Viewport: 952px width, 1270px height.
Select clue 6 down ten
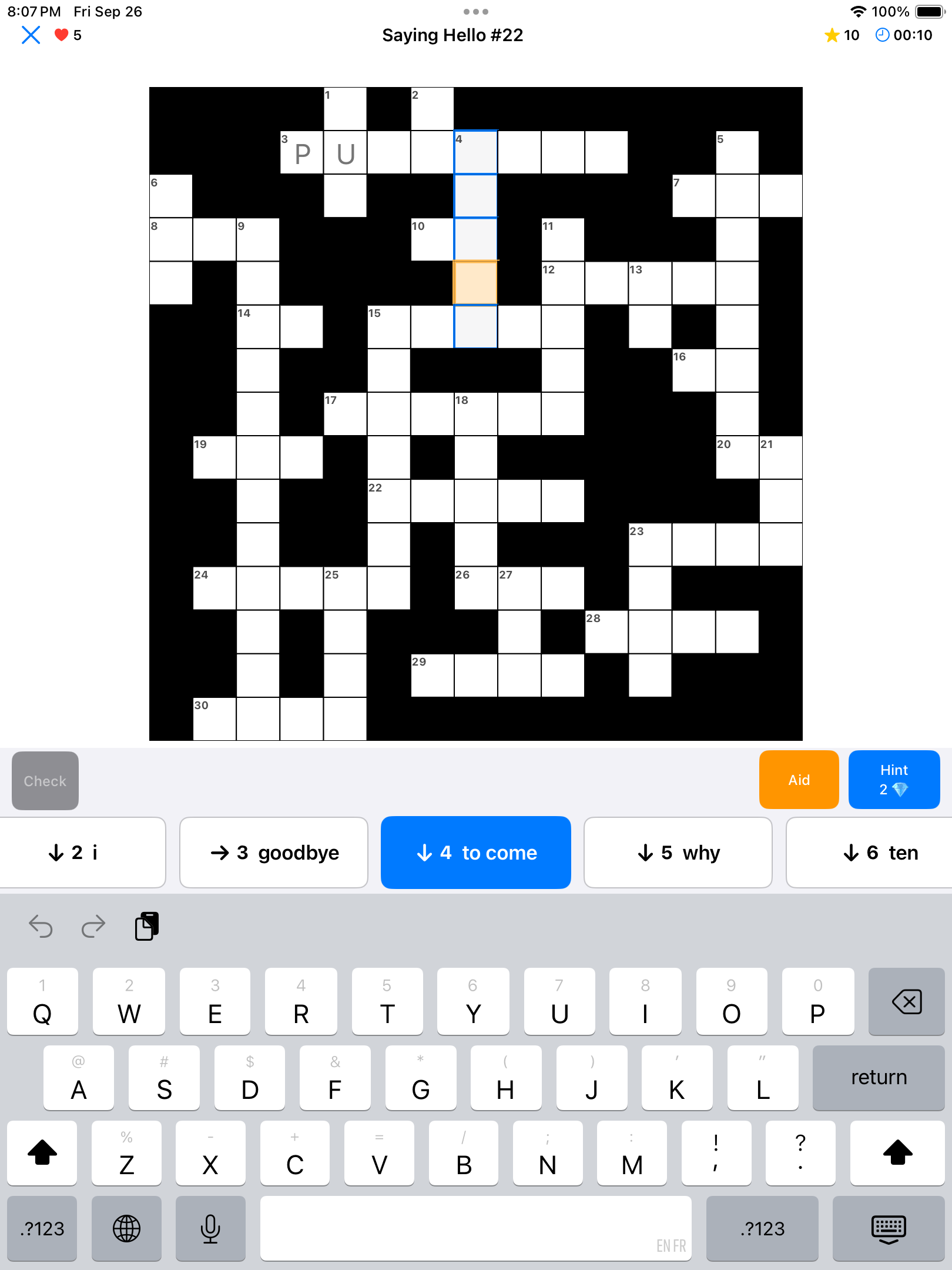870,853
